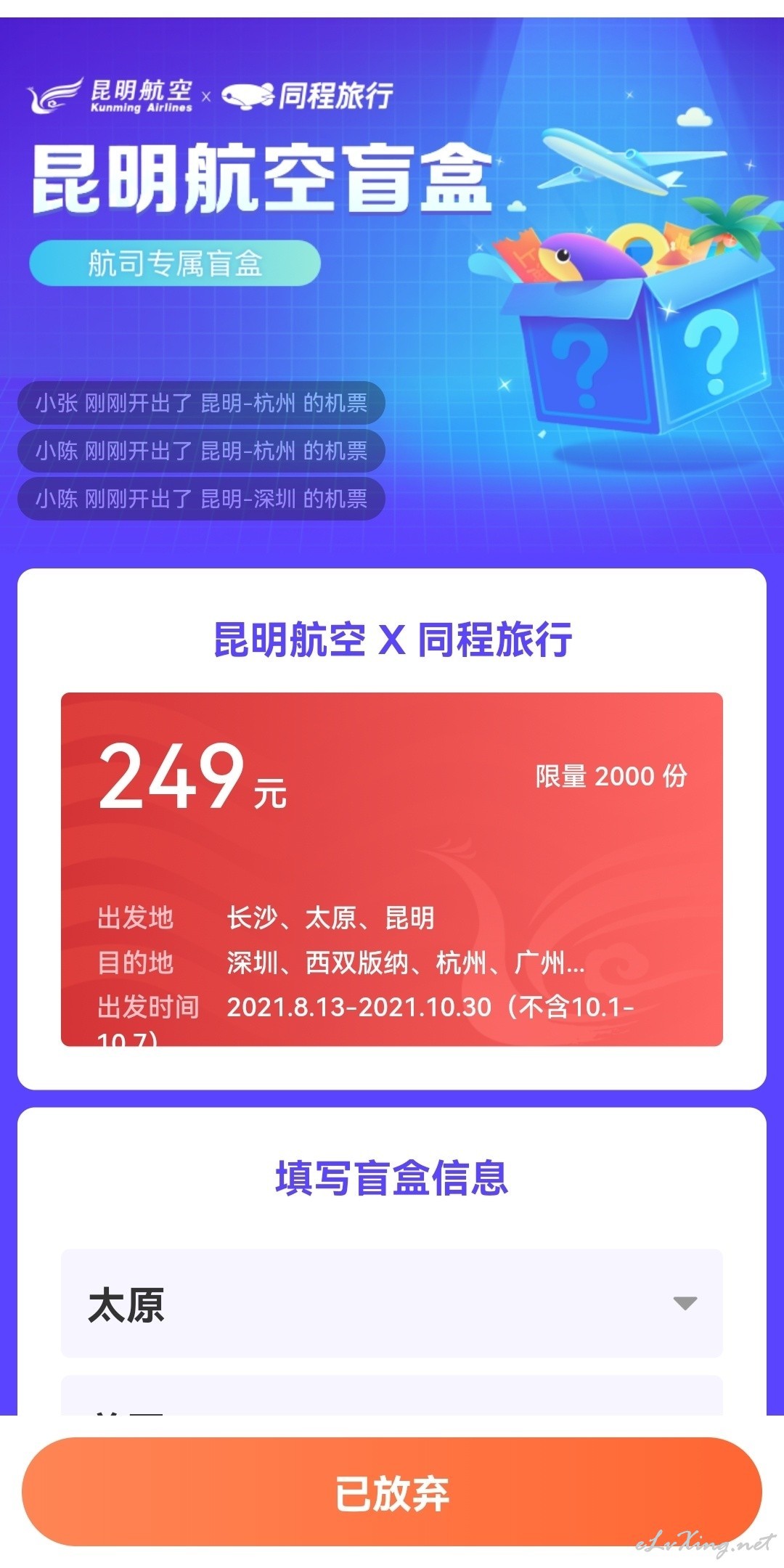The width and height of the screenshot is (784, 1568).
Task: Open the red 249元 blind box card
Action: click(x=392, y=869)
